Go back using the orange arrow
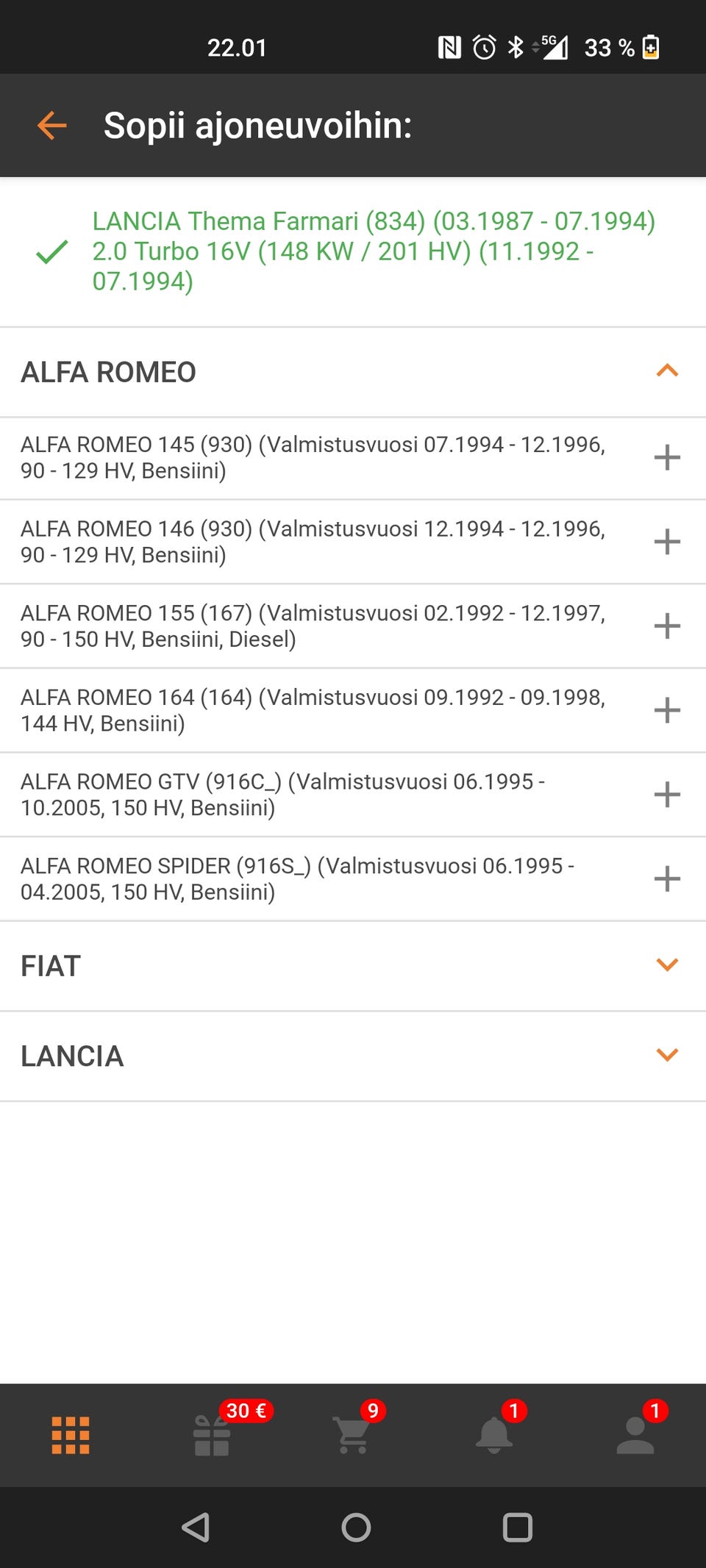Screen dimensions: 706x1568 (51, 126)
